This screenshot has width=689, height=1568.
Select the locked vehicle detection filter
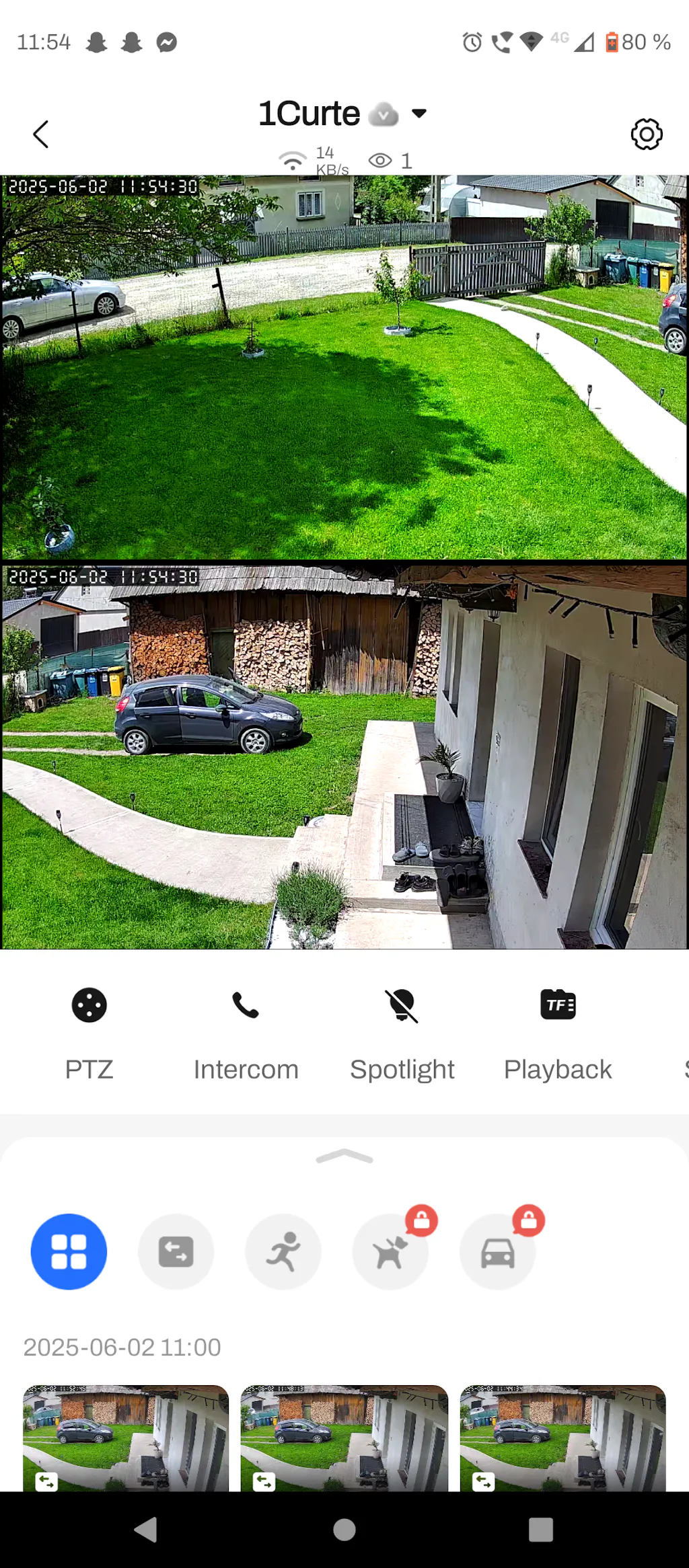[x=497, y=1251]
